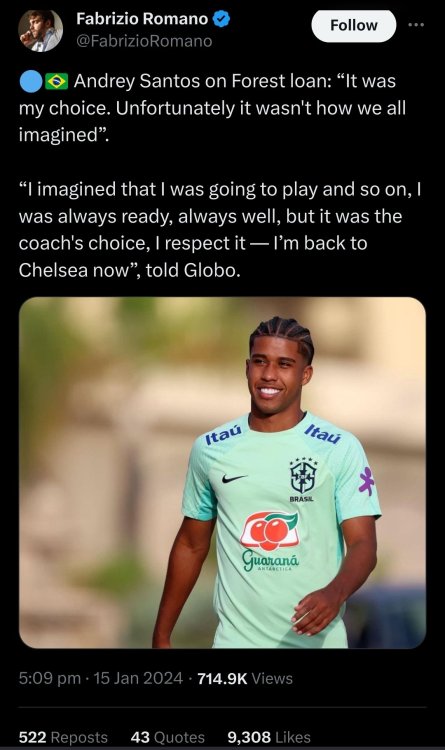View the 522 Reposts list

tap(63, 737)
